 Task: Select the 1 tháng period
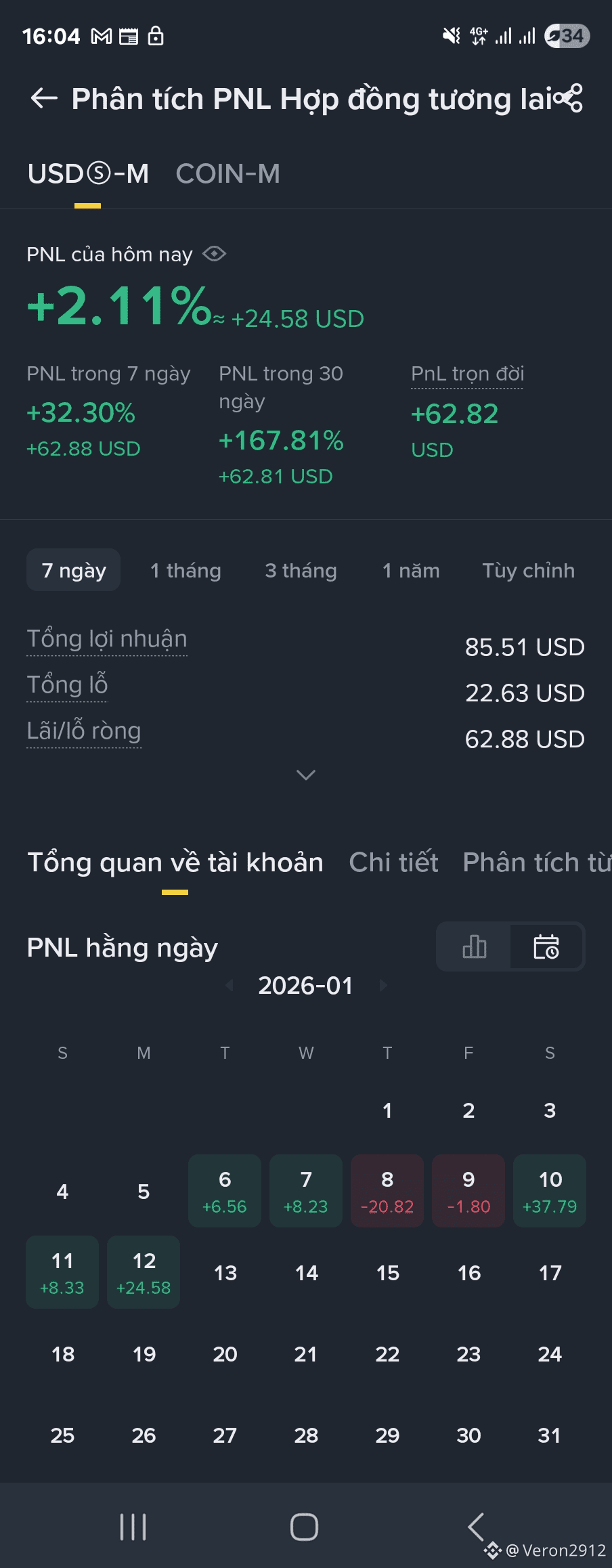185,571
